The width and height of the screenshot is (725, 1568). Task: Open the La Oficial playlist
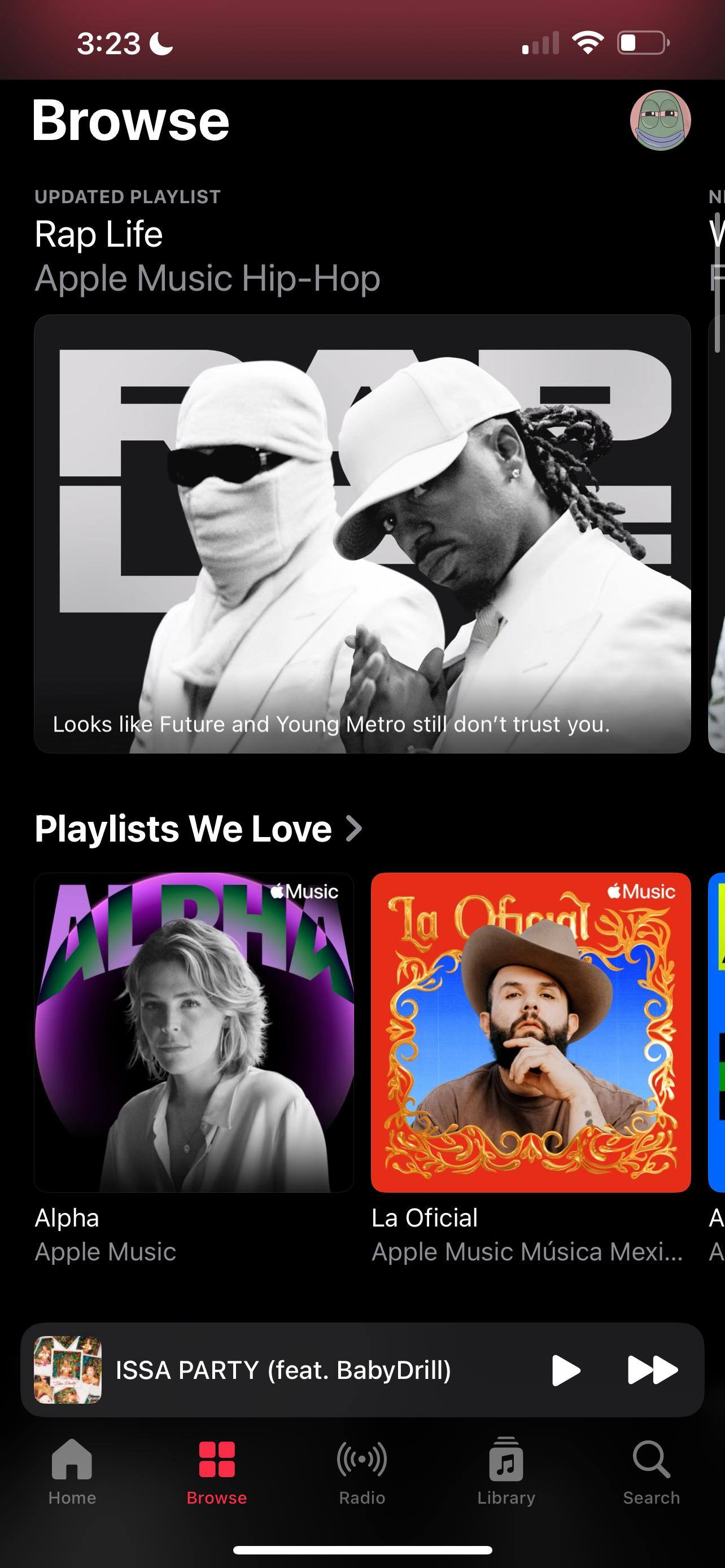pos(530,1032)
